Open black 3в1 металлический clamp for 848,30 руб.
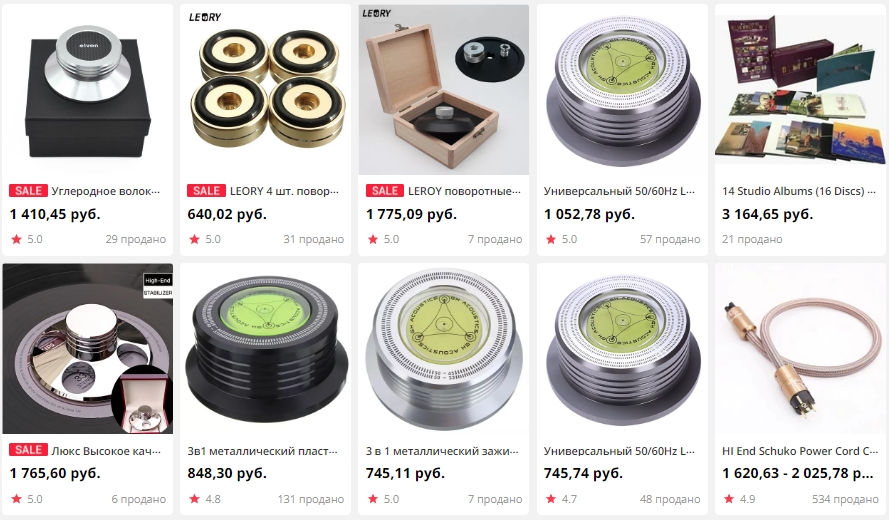The width and height of the screenshot is (889, 520). (265, 348)
